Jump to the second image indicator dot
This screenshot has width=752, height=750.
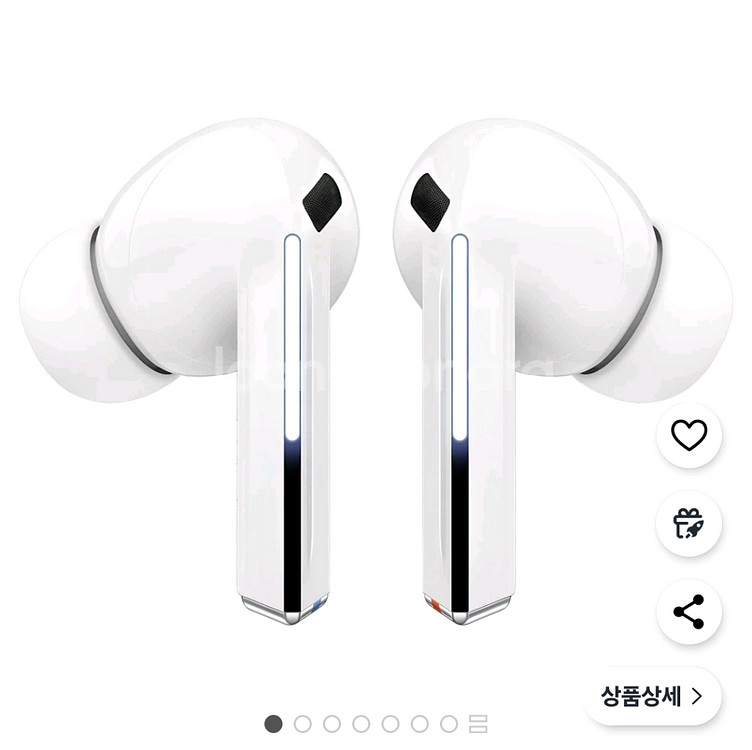pos(303,723)
